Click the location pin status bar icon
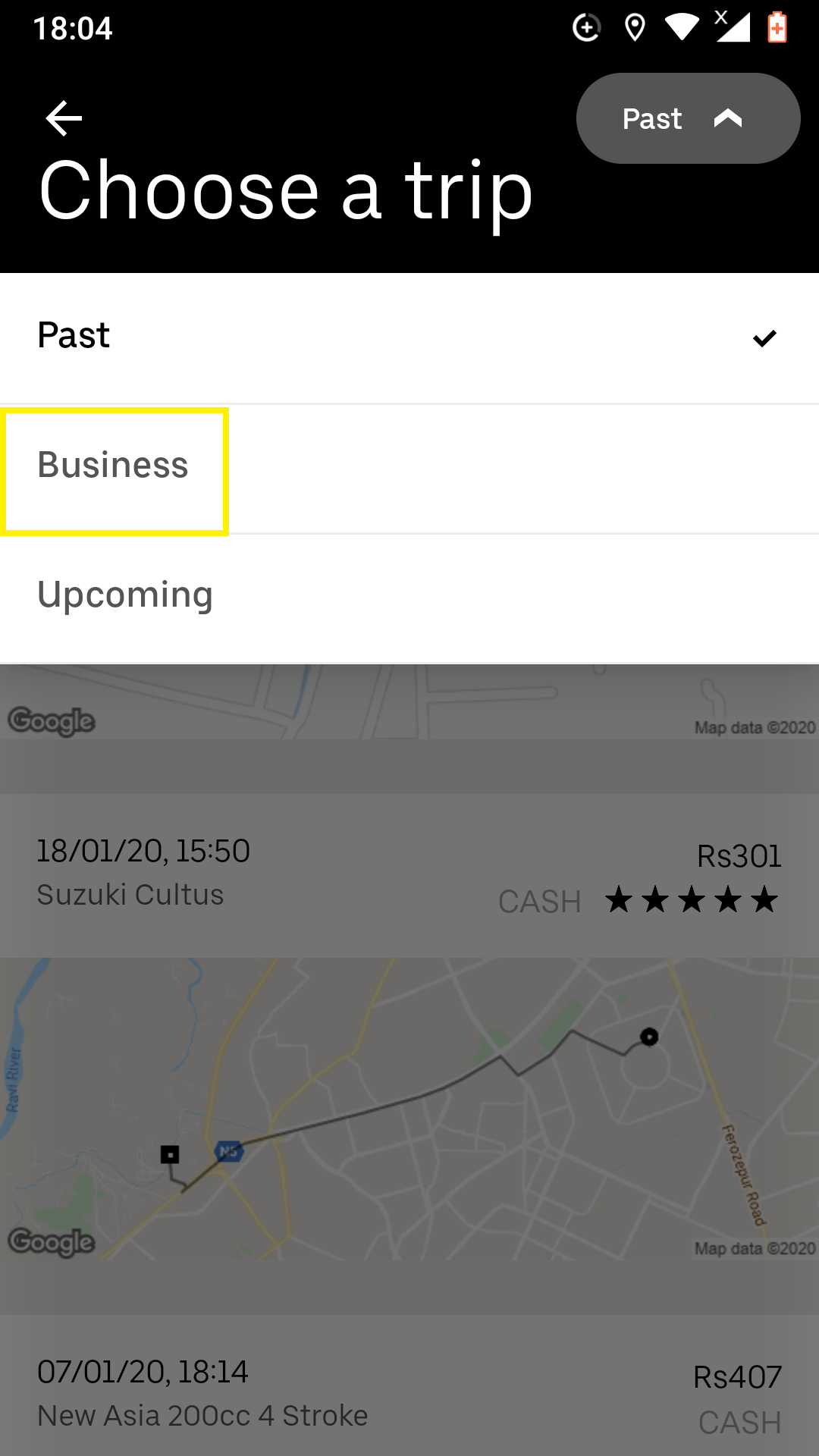819x1456 pixels. click(x=635, y=26)
